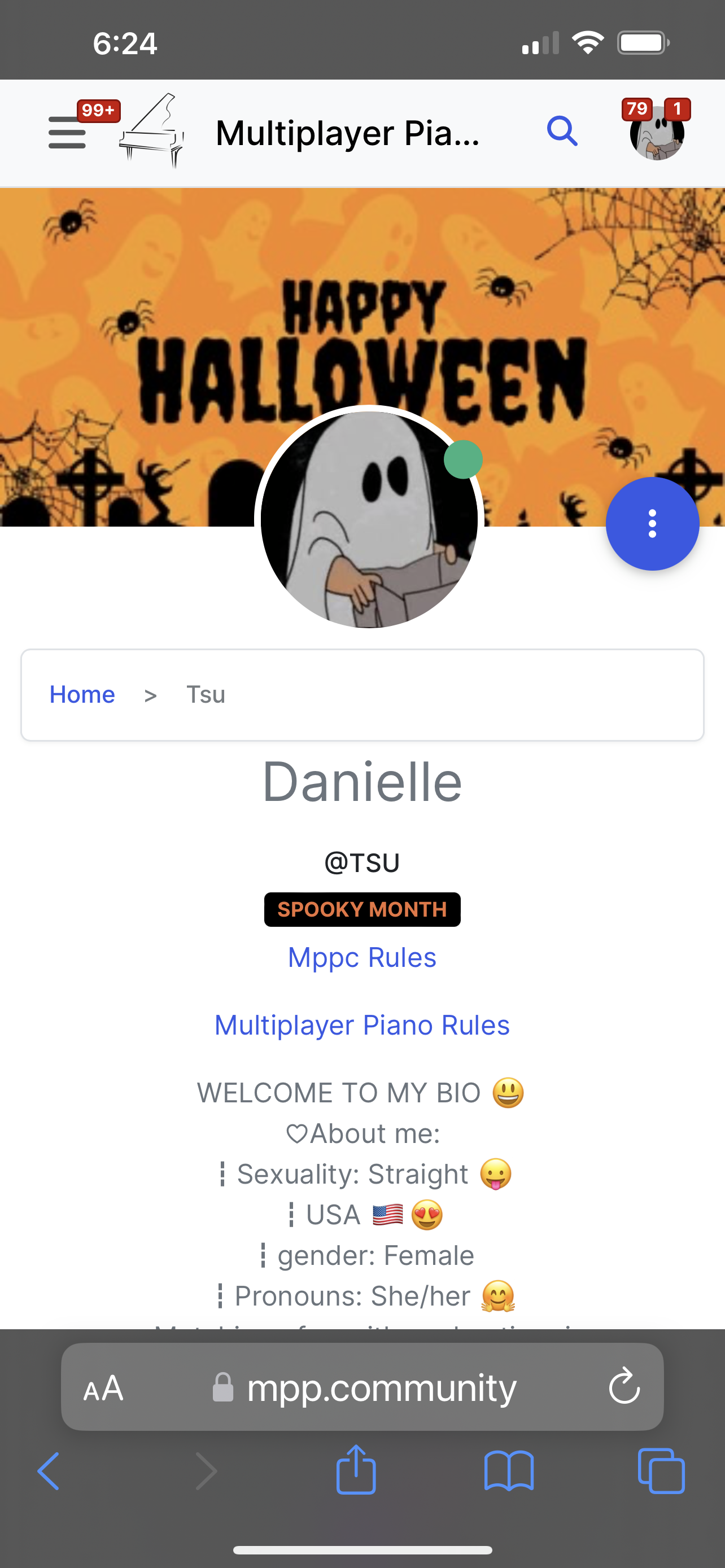This screenshot has width=725, height=1568.
Task: Open the user avatar menu in the header
Action: pos(656,133)
